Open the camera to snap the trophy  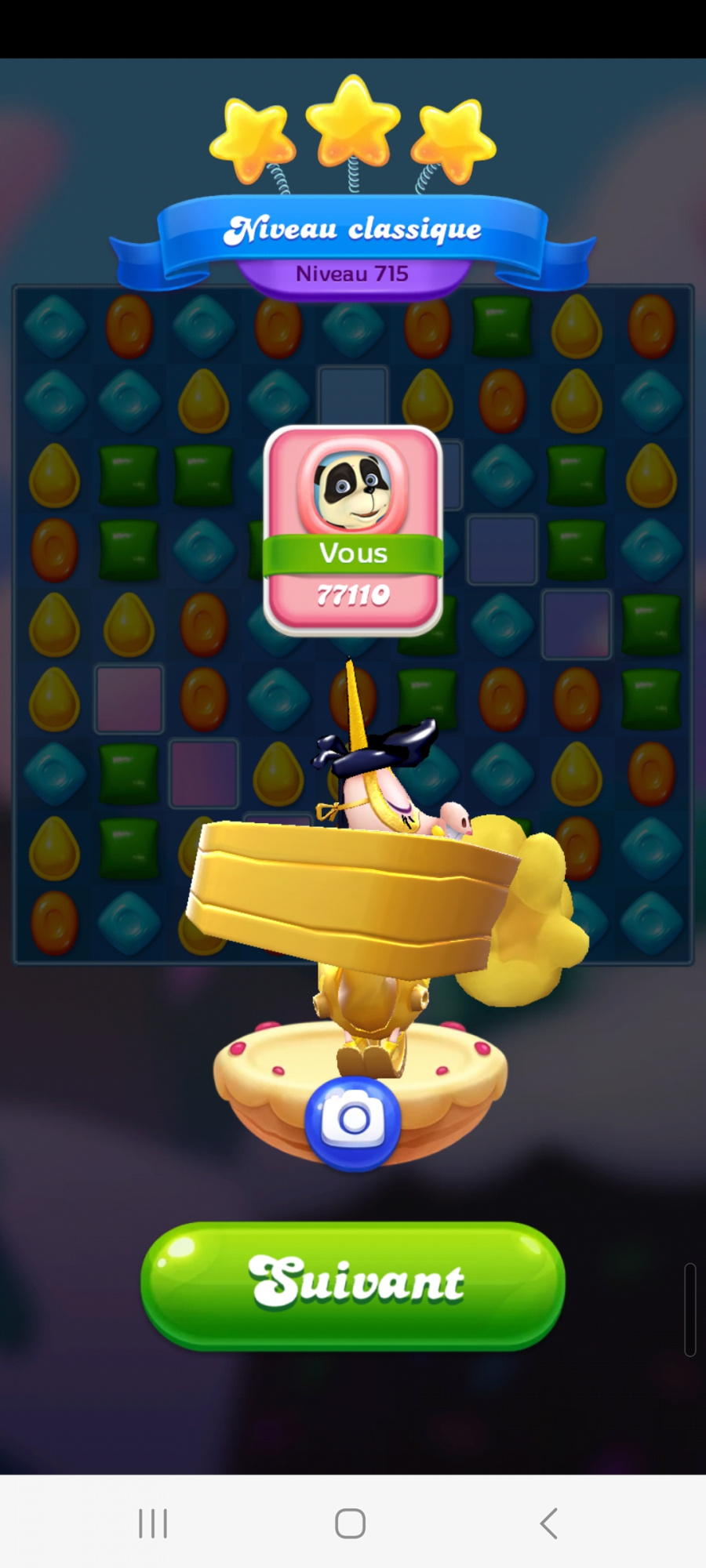(353, 1122)
